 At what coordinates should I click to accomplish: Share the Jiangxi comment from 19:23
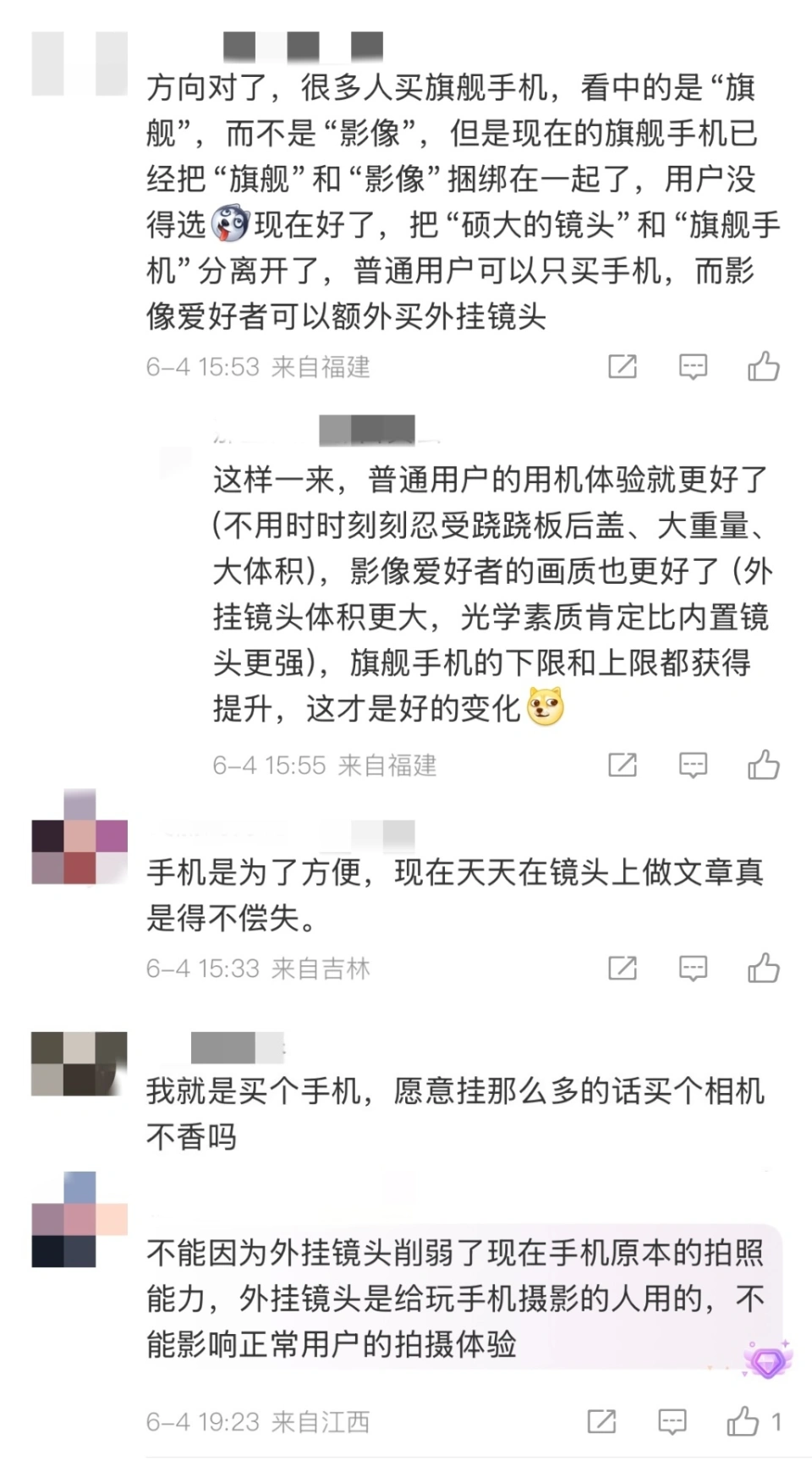[601, 1422]
